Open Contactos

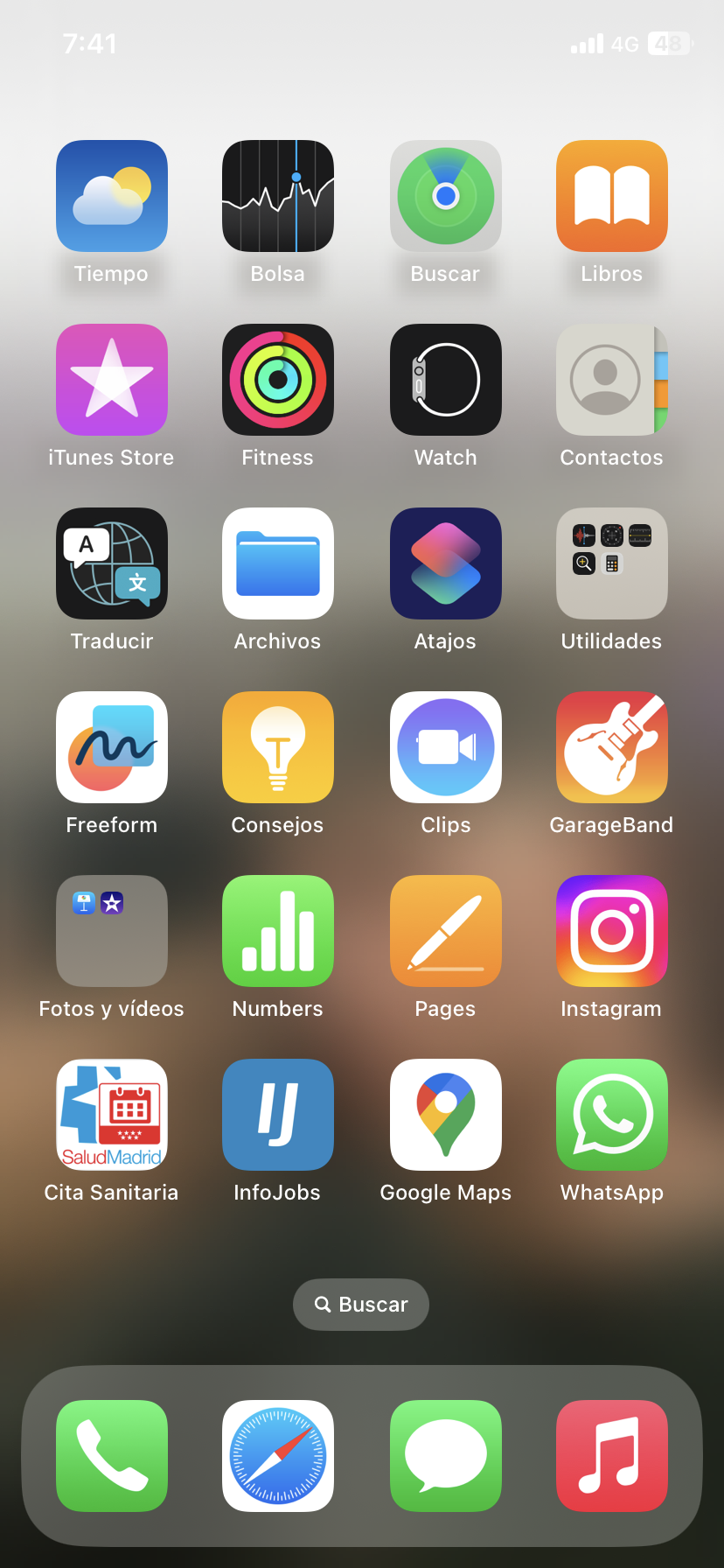[x=612, y=380]
